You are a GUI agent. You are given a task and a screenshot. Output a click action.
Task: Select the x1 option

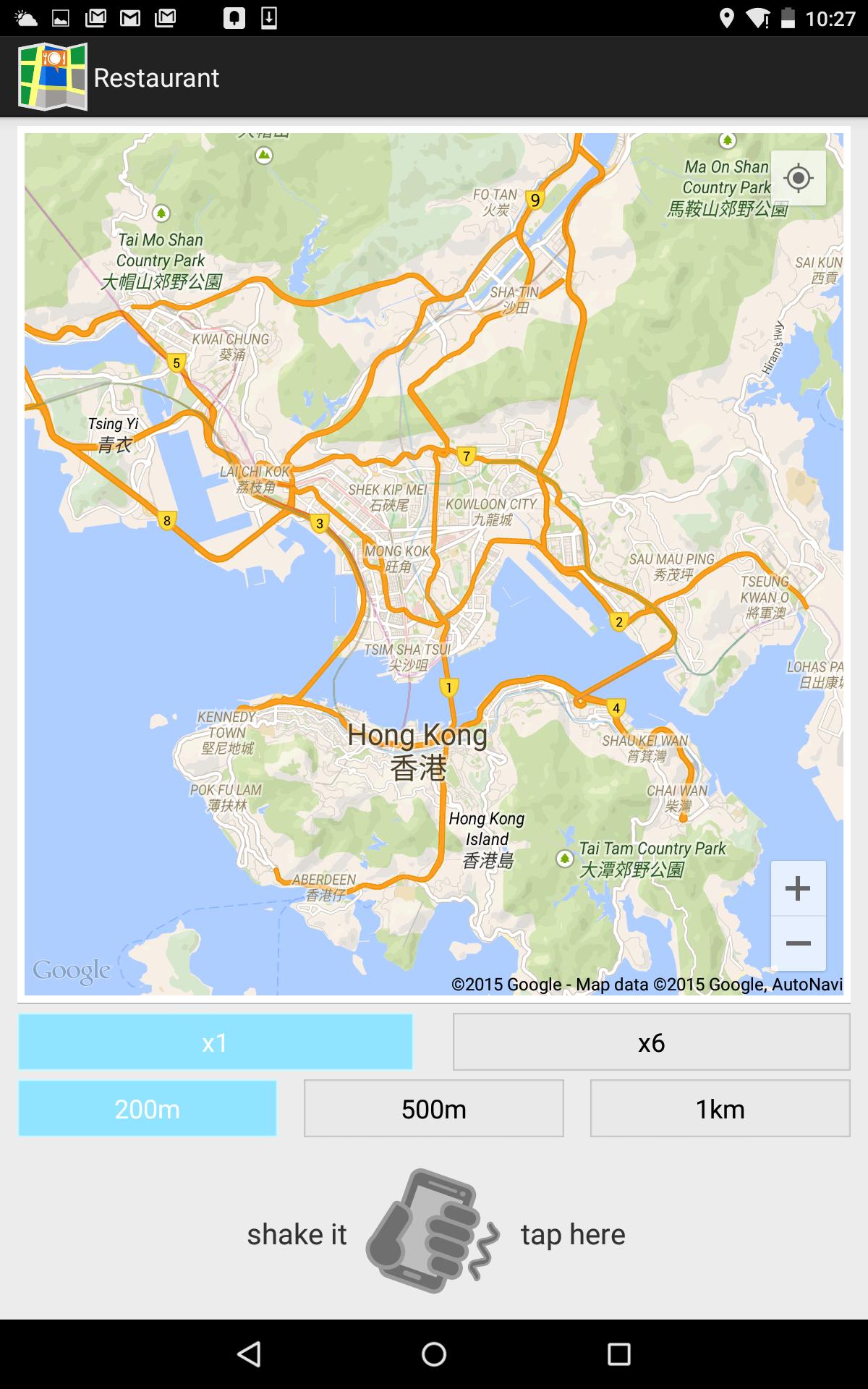216,1042
